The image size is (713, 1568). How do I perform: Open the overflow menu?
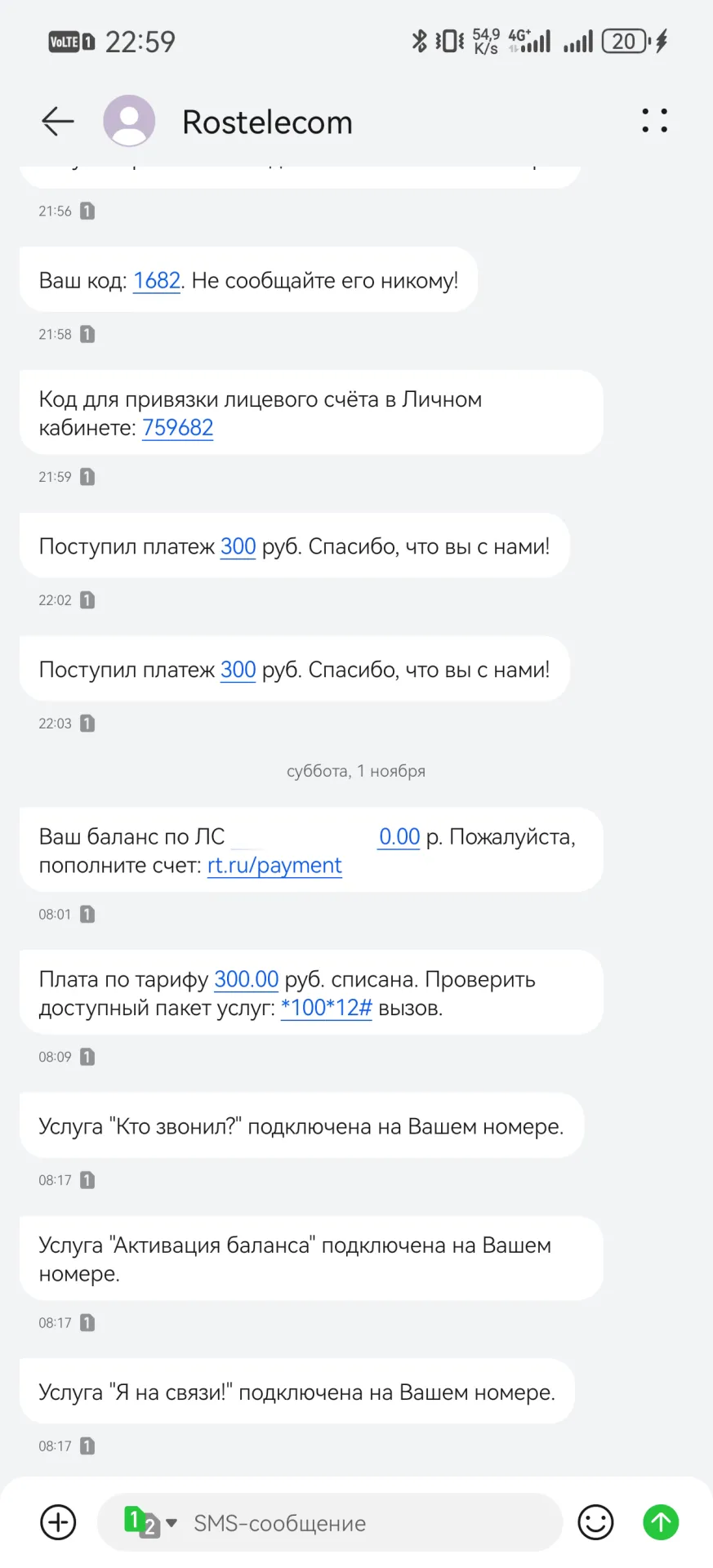pos(654,121)
